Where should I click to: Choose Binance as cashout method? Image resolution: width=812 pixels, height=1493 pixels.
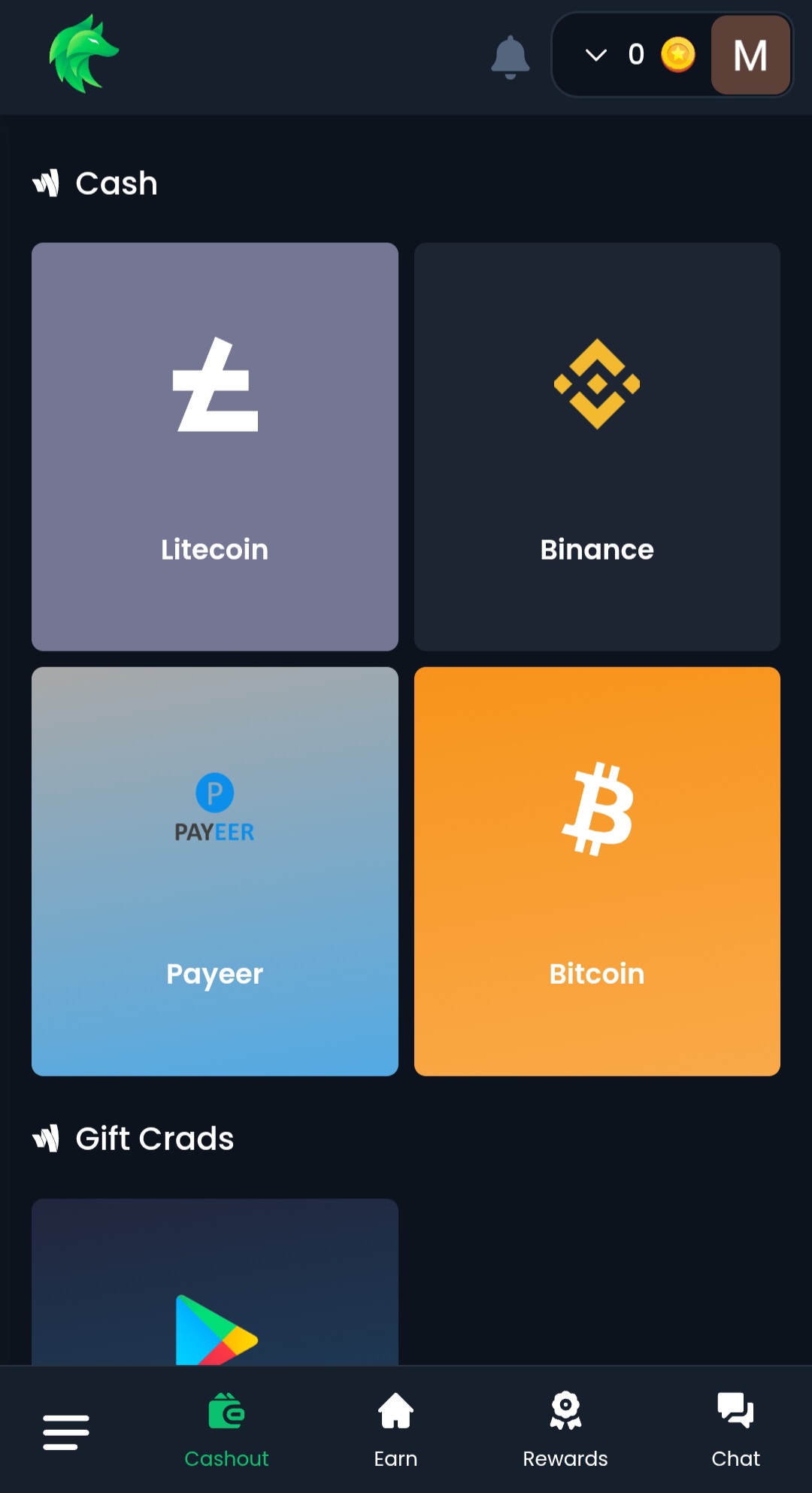[597, 446]
